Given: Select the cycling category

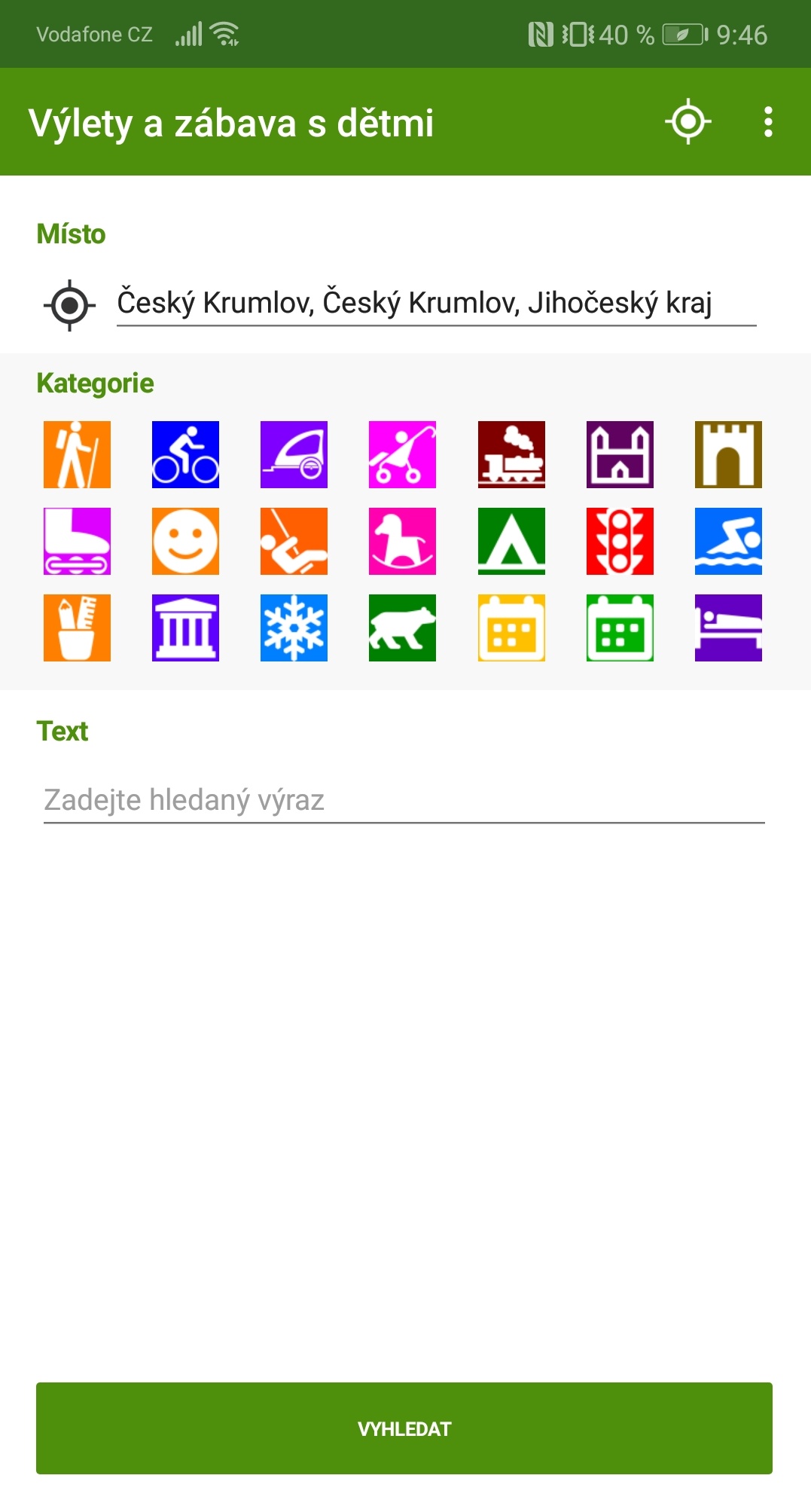Looking at the screenshot, I should pyautogui.click(x=185, y=454).
